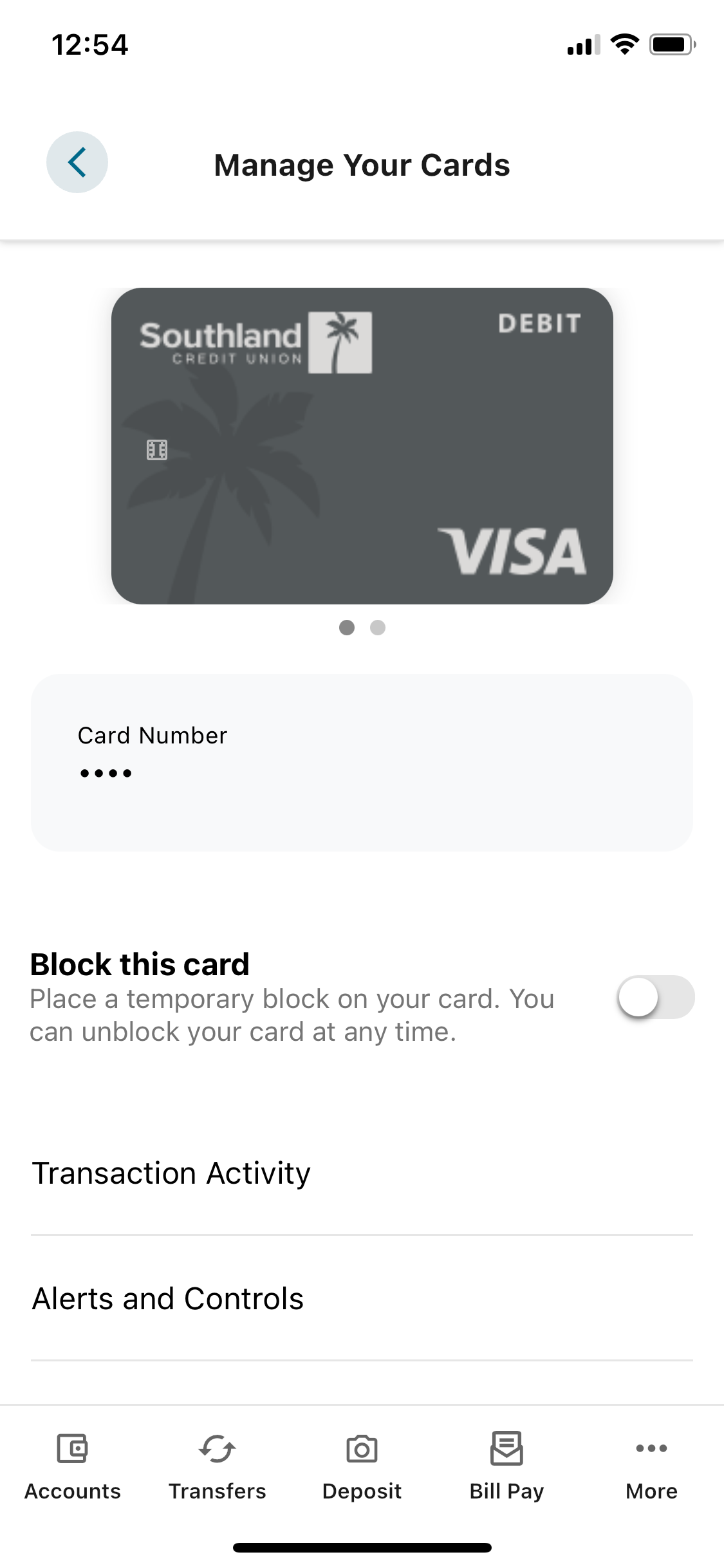Switch to the Transfers tab
724x1568 pixels.
click(x=218, y=1467)
